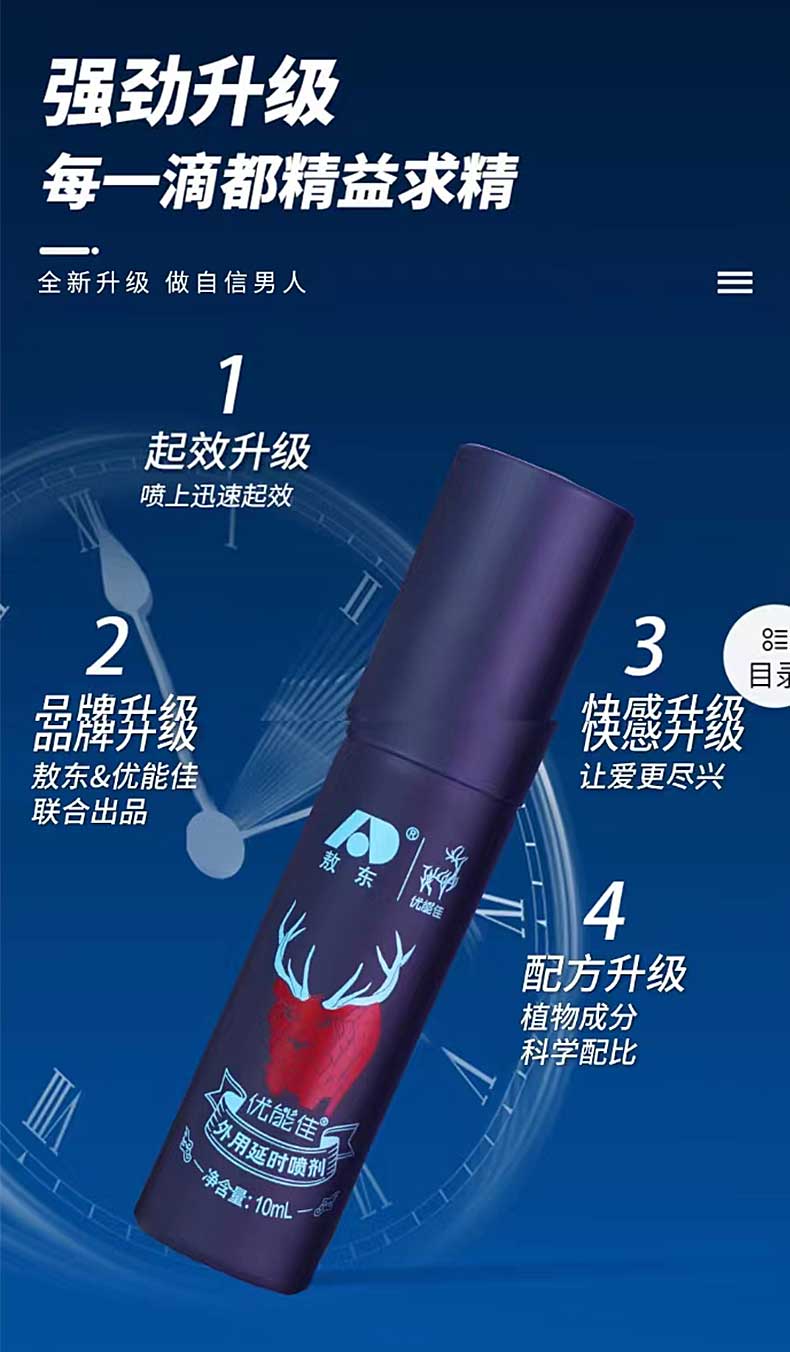Open the 目录 floating catalog button

(x=764, y=658)
